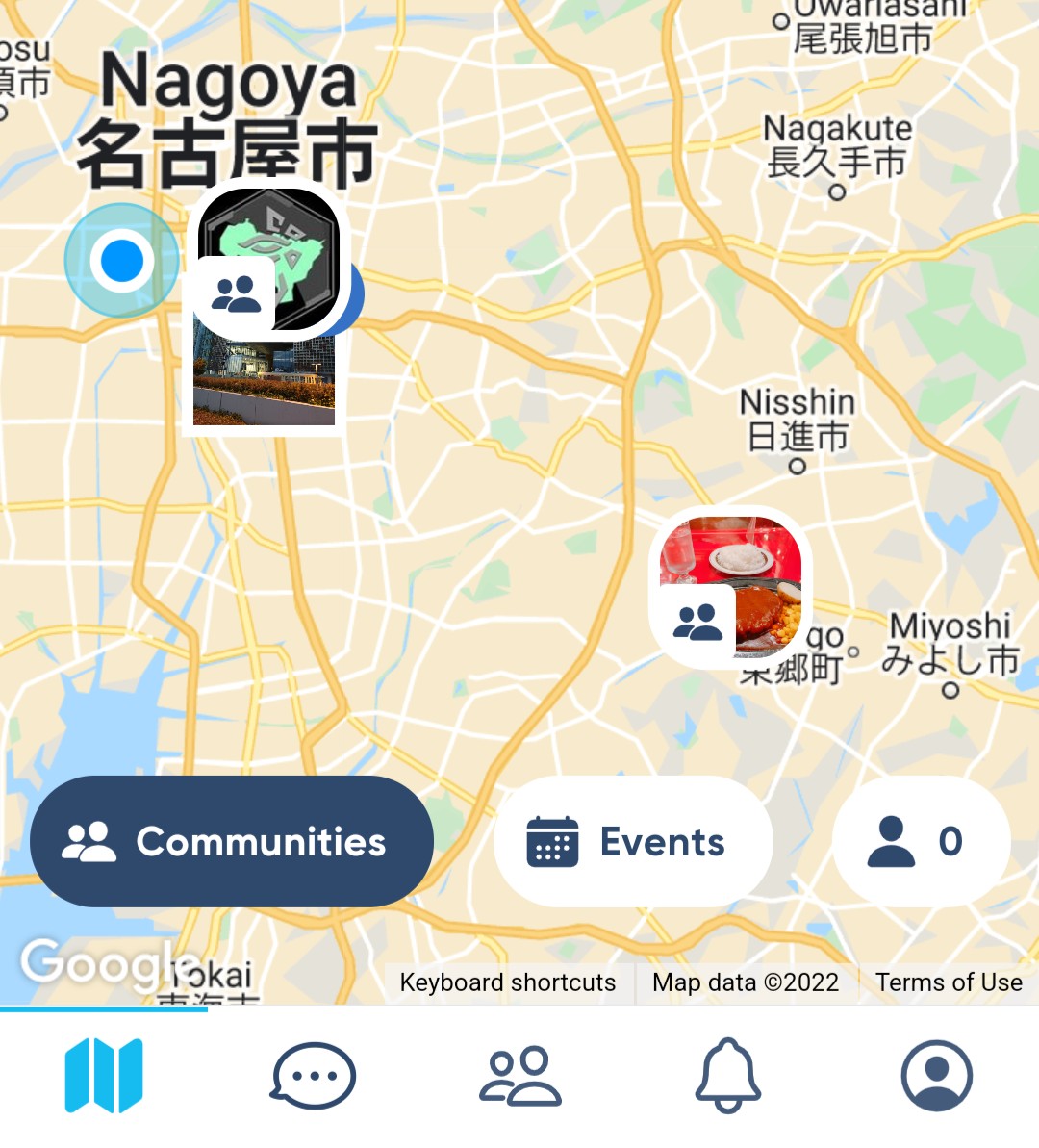Image resolution: width=1039 pixels, height=1148 pixels.
Task: Open the chat messages tab
Action: [313, 1076]
